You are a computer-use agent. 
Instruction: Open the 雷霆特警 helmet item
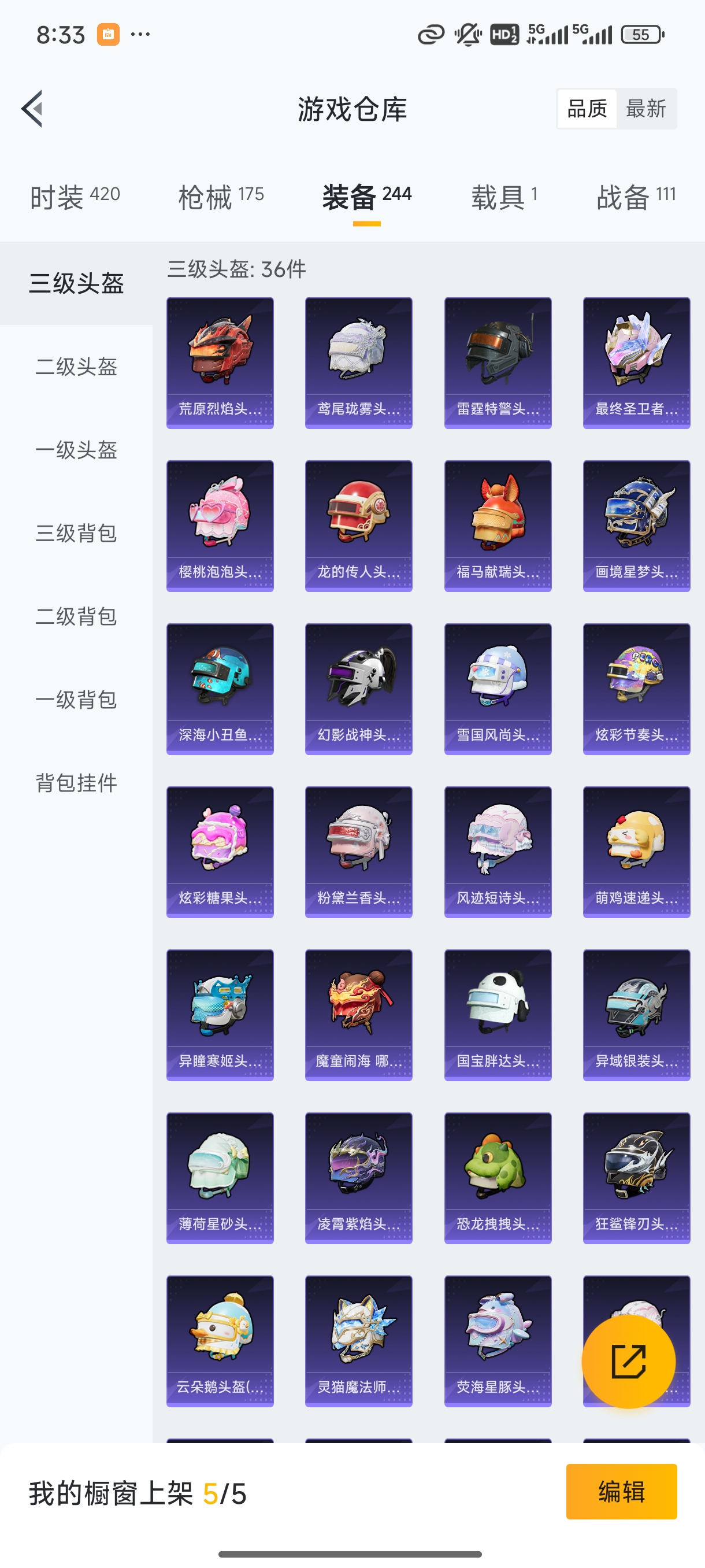498,363
